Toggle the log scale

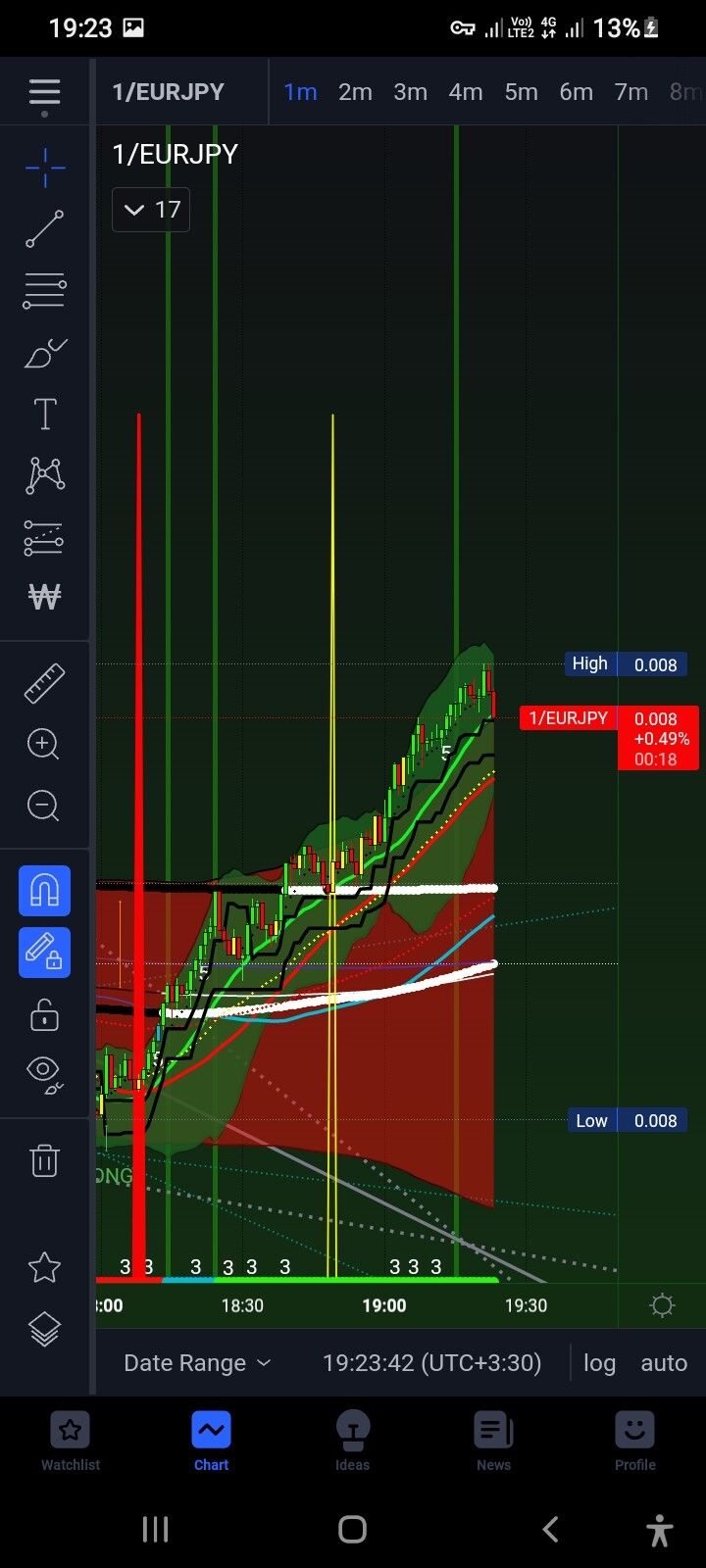599,1363
